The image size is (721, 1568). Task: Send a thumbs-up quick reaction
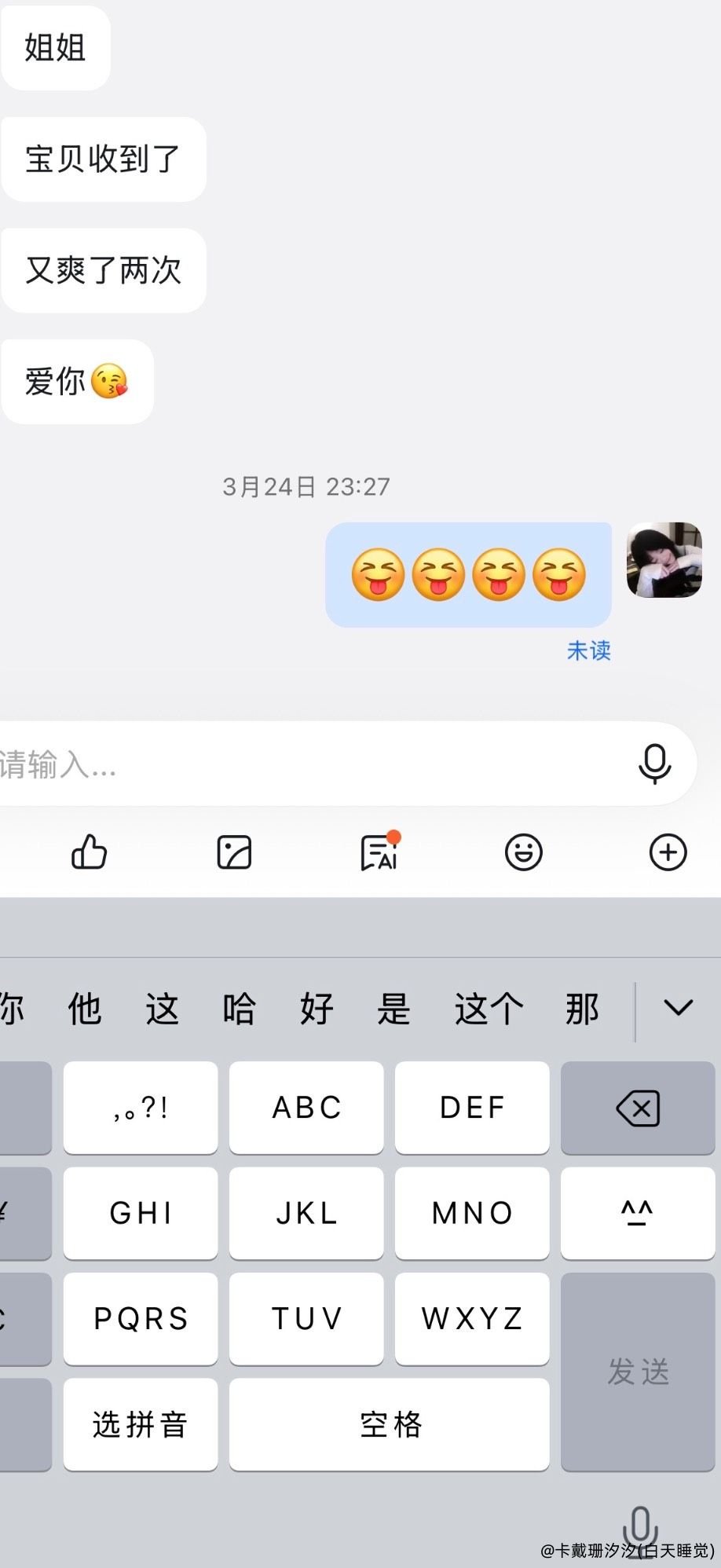[x=90, y=852]
